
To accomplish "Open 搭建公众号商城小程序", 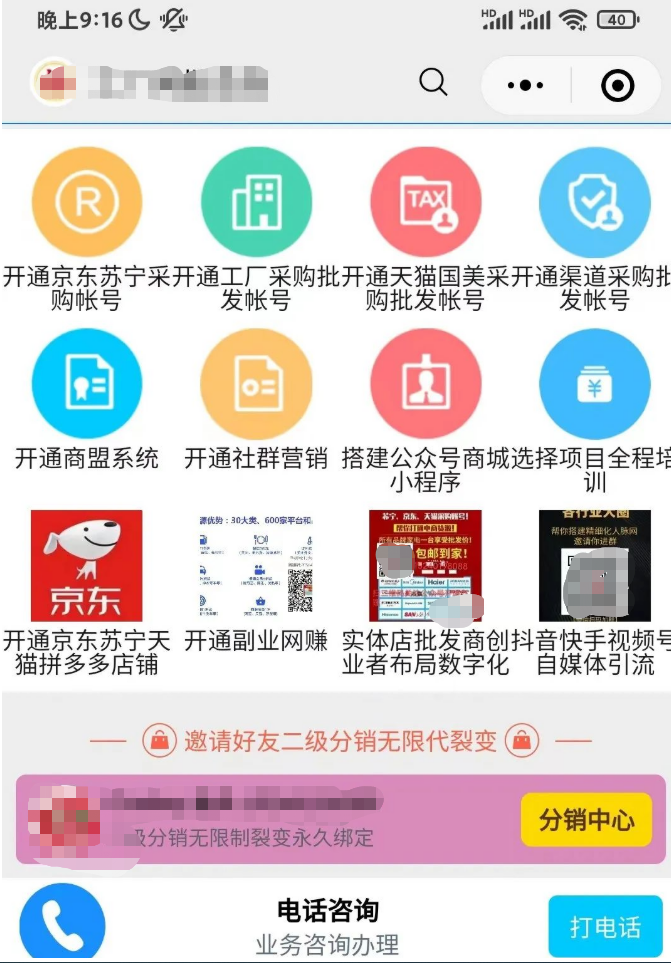I will [x=426, y=384].
